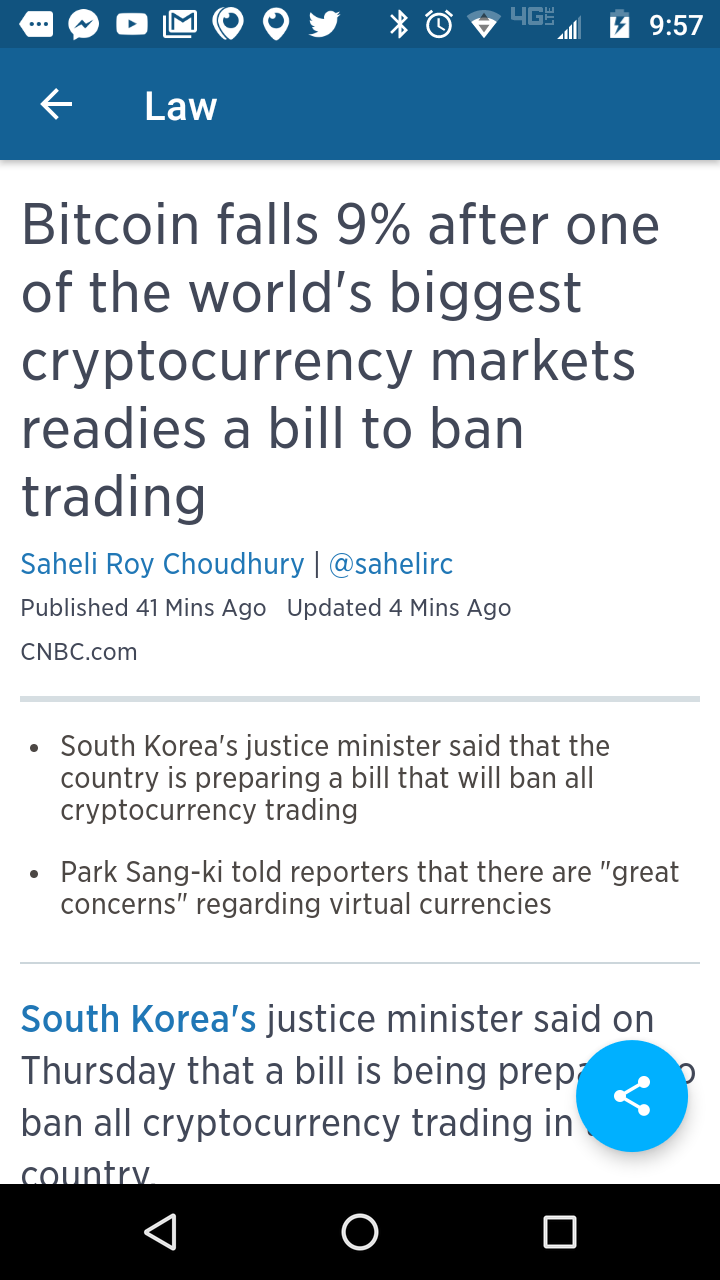This screenshot has width=720, height=1280.
Task: Go back using the app bar arrow
Action: 56,105
